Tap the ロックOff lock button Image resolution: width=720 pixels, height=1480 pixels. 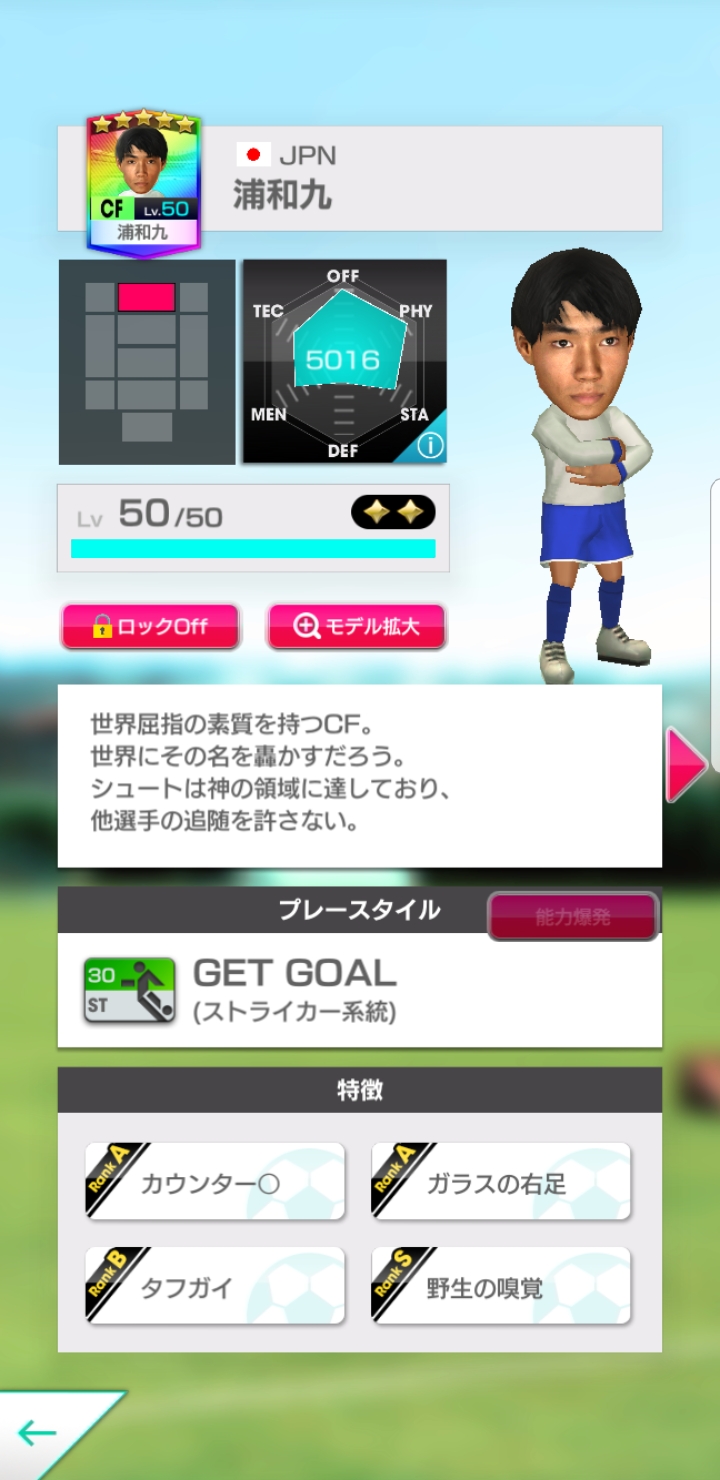[150, 627]
